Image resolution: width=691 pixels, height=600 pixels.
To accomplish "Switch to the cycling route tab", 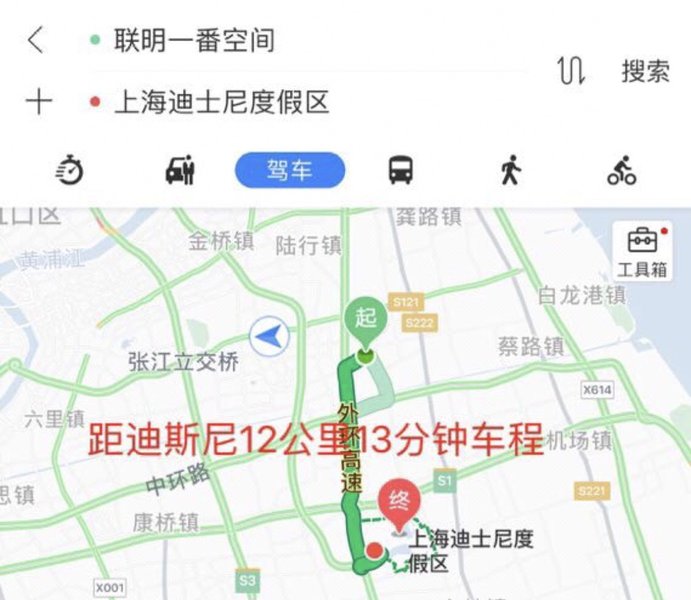I will [621, 171].
